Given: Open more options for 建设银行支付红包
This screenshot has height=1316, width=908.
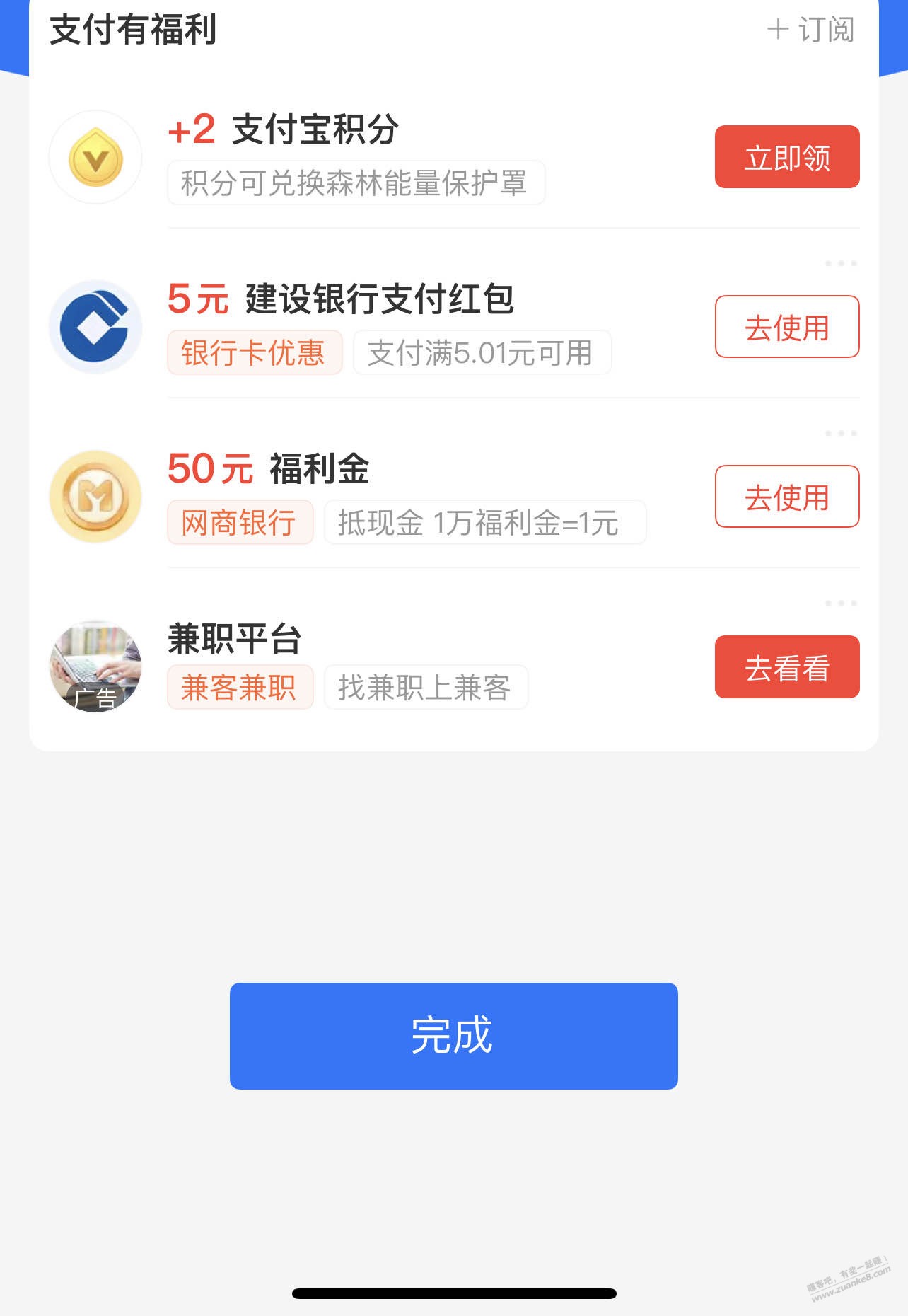Looking at the screenshot, I should (x=840, y=263).
